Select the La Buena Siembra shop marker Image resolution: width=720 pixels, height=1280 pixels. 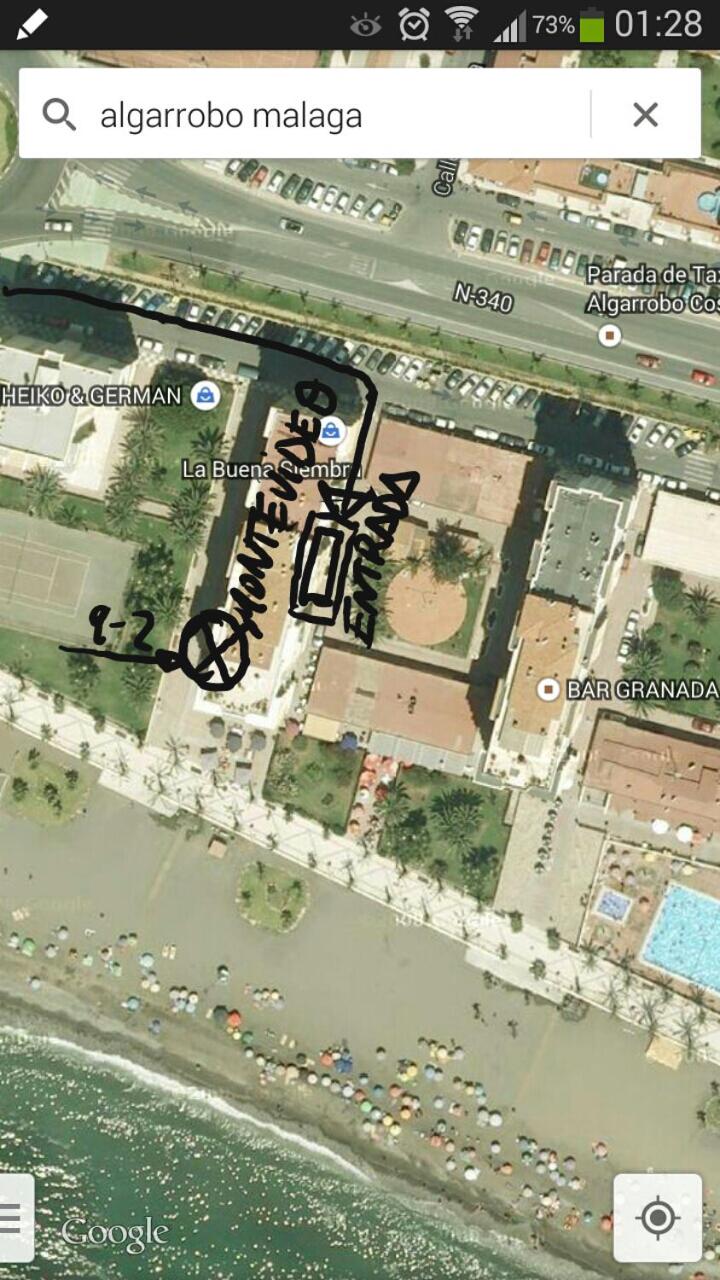pyautogui.click(x=331, y=431)
